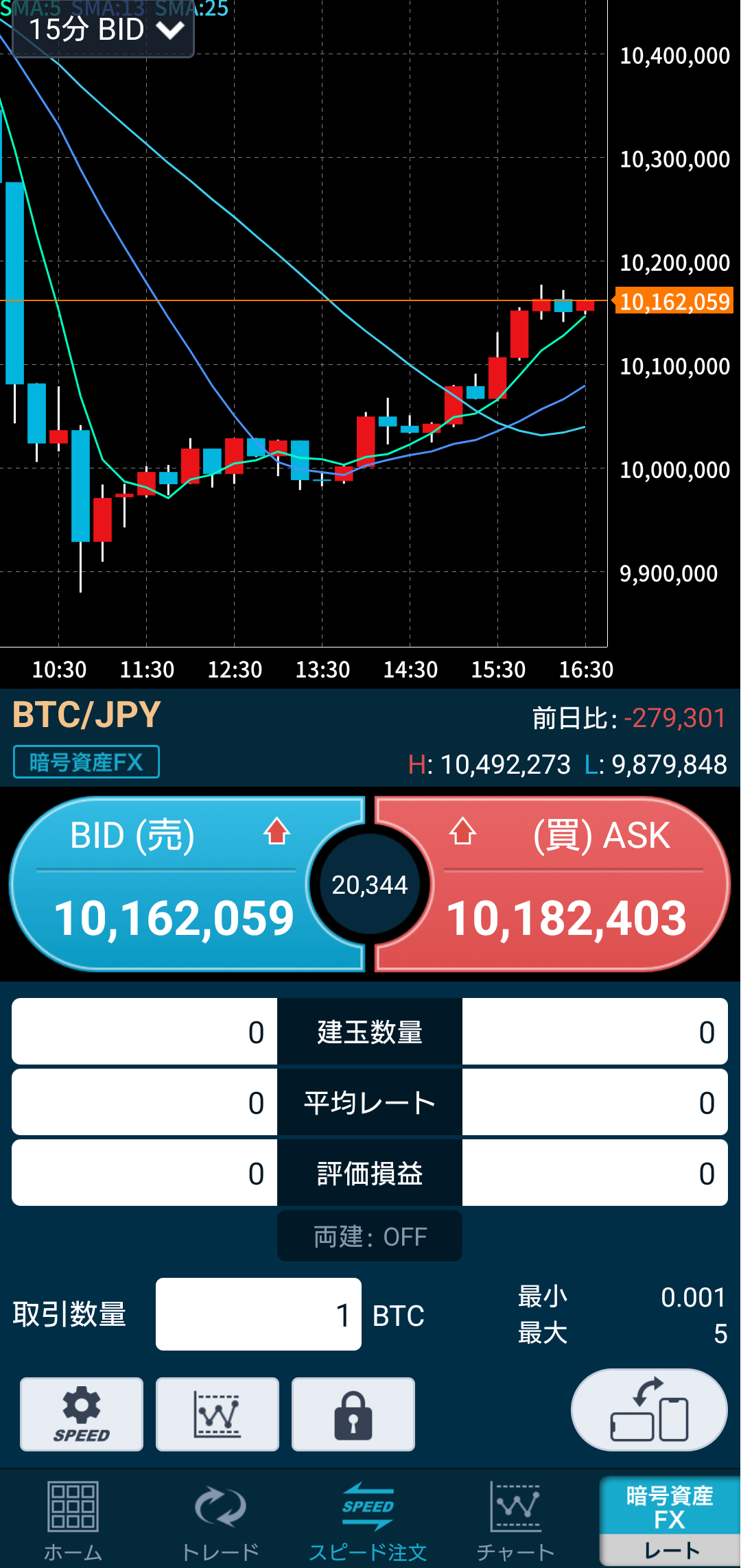This screenshot has height=1568, width=741.
Task: Switch to 暗号資産FX レート
Action: coord(670,1520)
